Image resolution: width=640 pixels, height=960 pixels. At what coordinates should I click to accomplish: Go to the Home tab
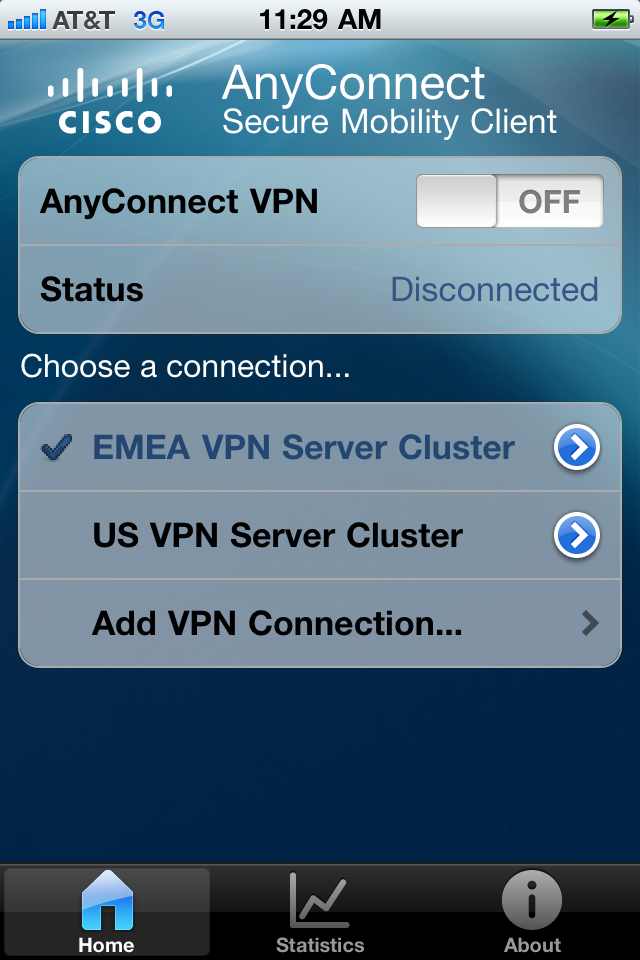coord(107,912)
